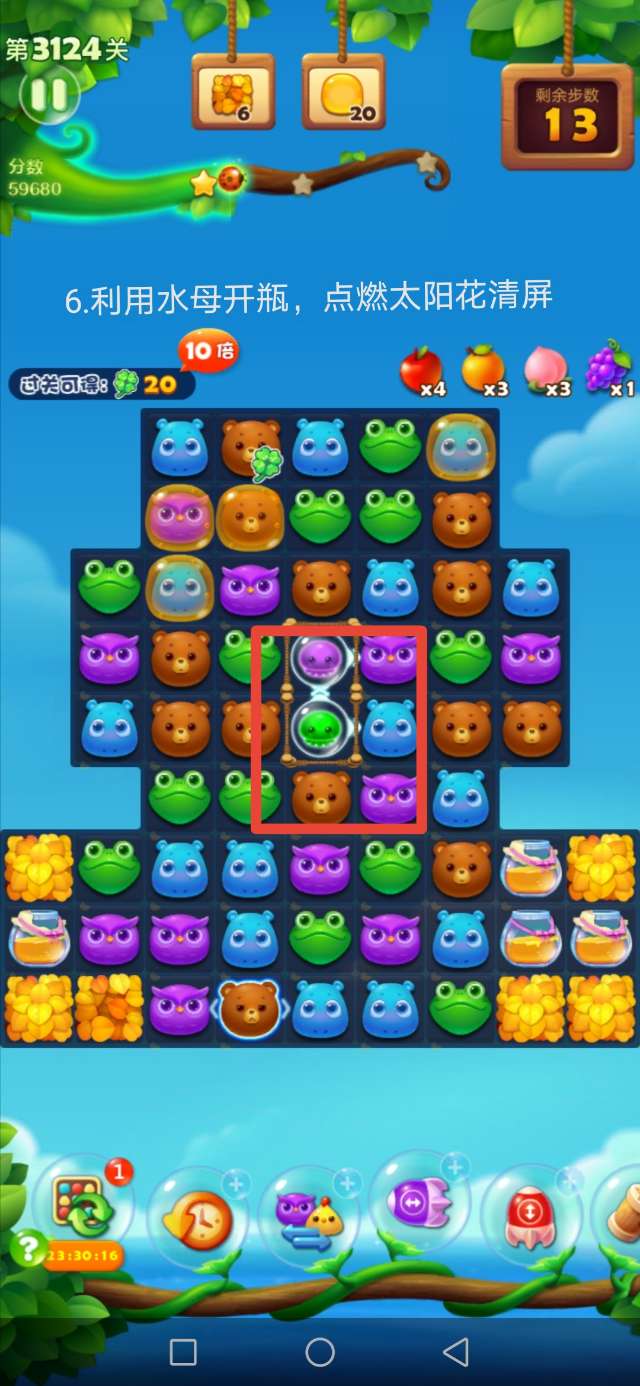The width and height of the screenshot is (640, 1386).
Task: Select the clock undo-step booster
Action: point(197,1217)
